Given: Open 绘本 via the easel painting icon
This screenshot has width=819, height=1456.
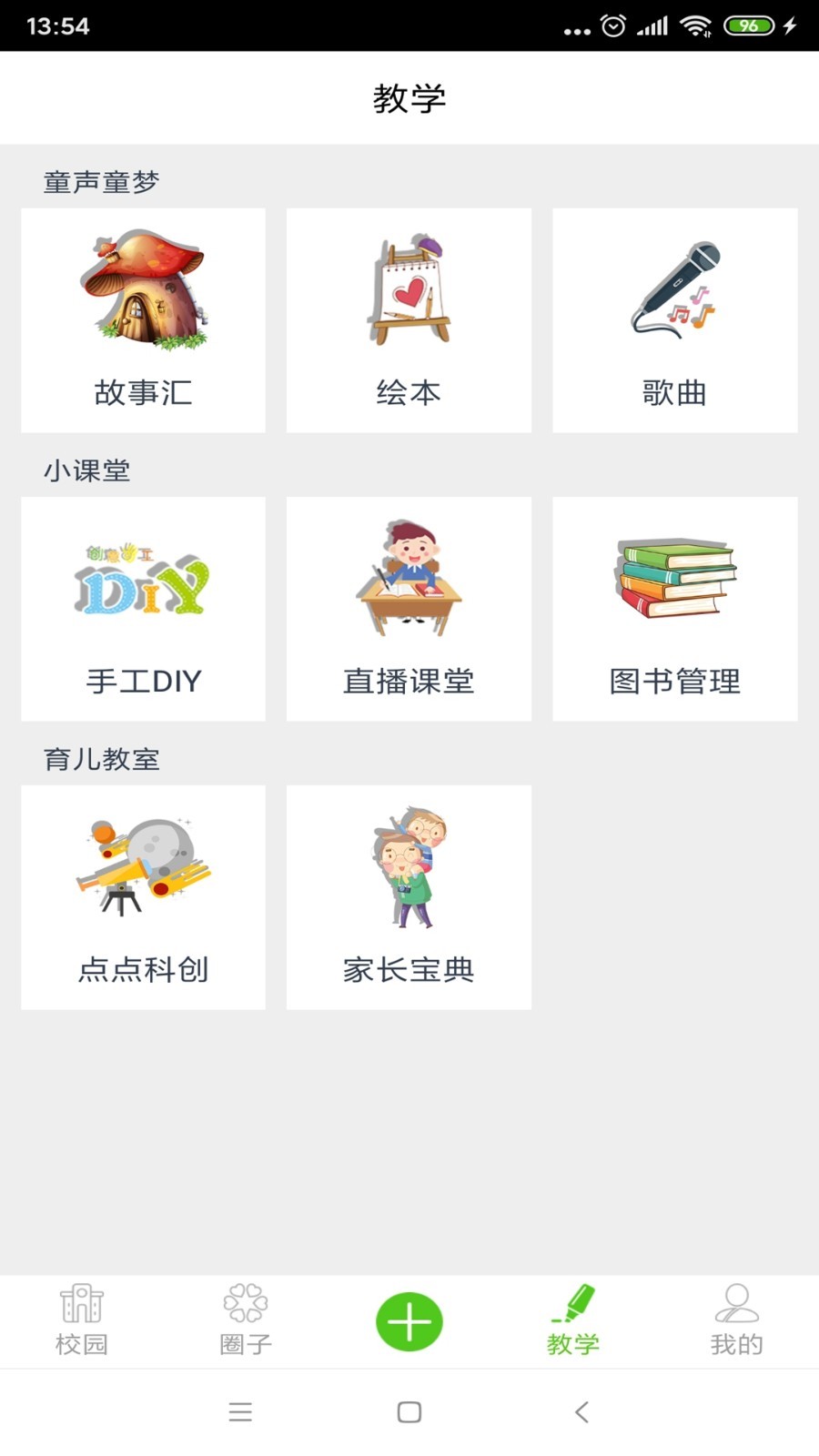Looking at the screenshot, I should click(408, 289).
